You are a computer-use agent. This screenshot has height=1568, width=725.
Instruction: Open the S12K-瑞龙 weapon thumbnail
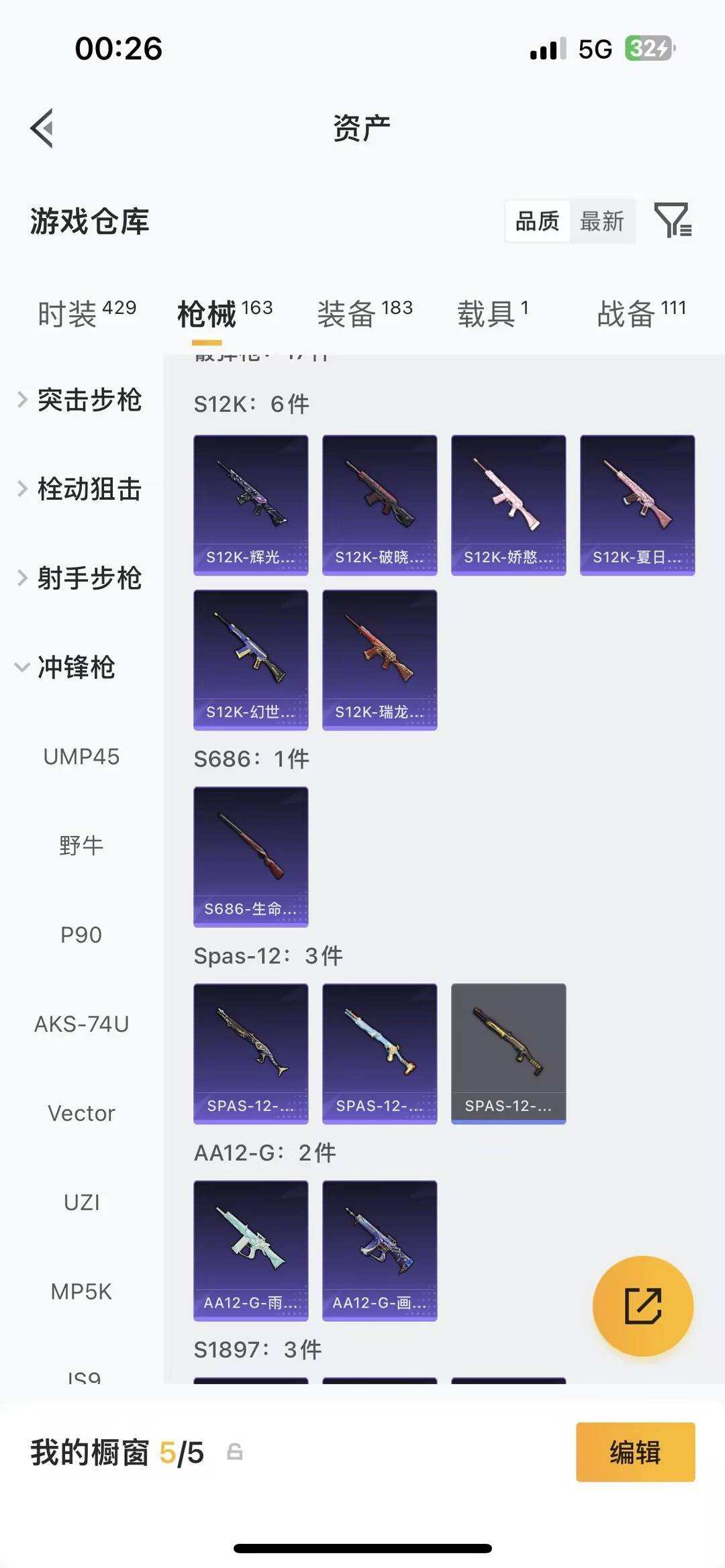click(379, 660)
